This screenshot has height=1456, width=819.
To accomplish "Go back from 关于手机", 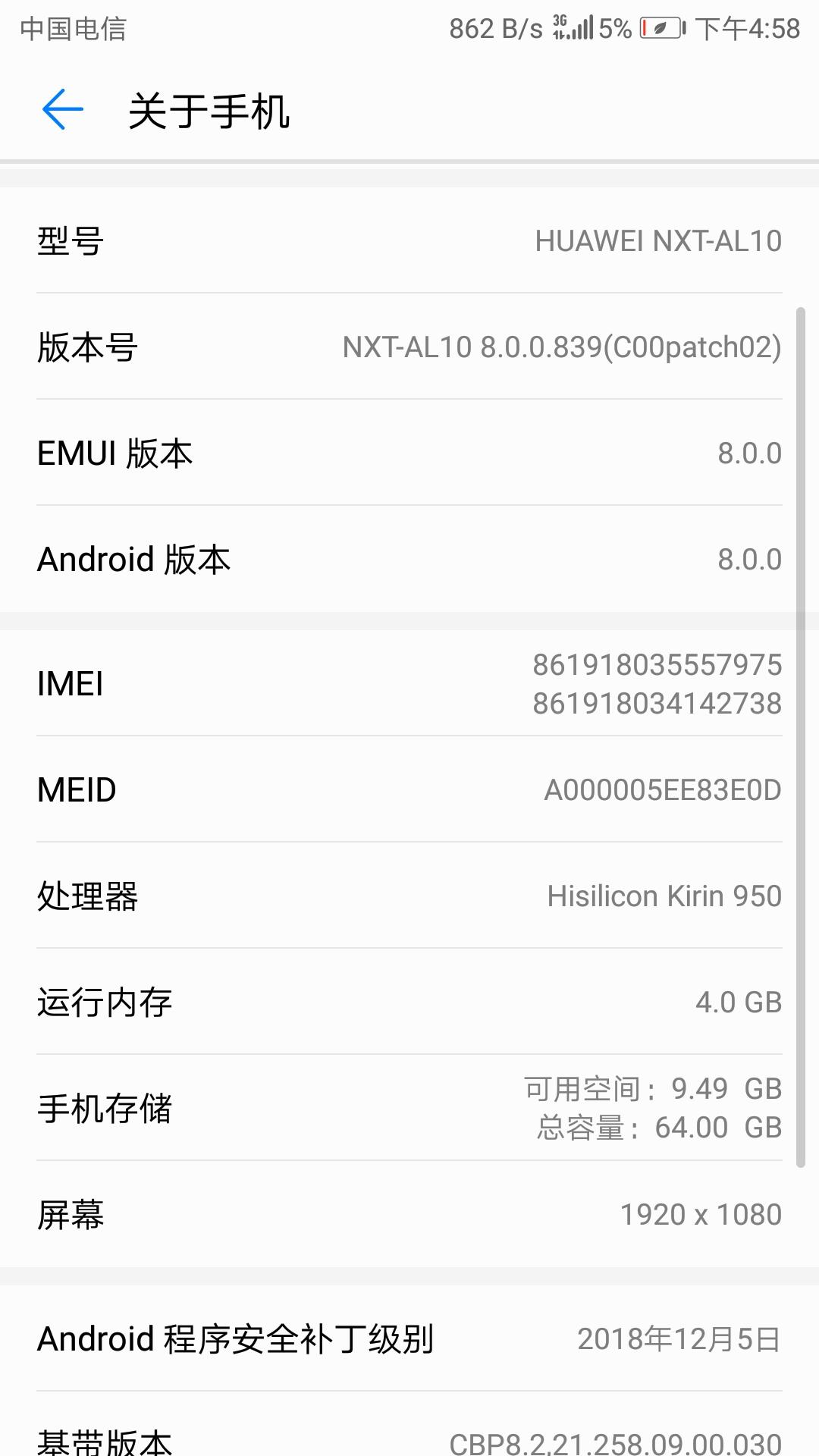I will 62,110.
